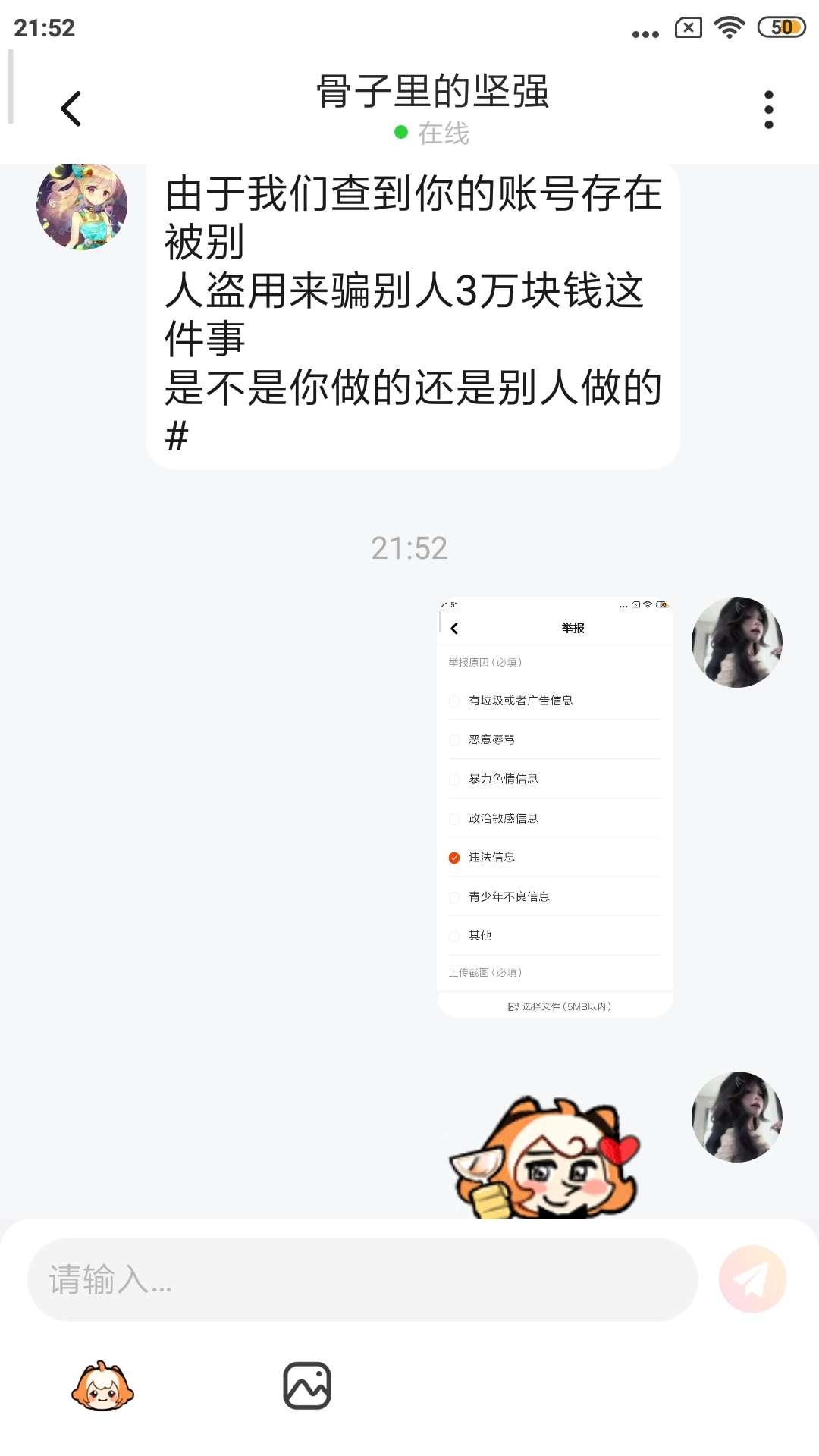Viewport: 819px width, 1456px height.
Task: Send the message with paper plane button
Action: [752, 1279]
